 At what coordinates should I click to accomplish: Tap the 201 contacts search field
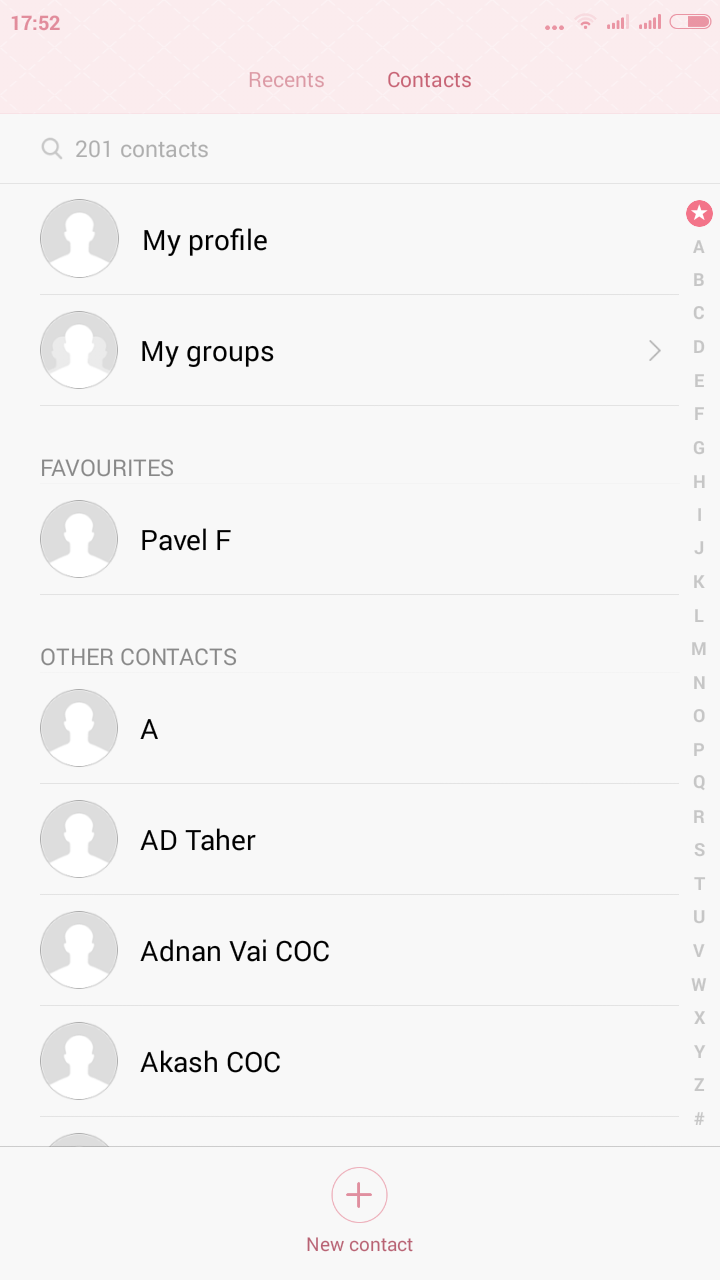coord(360,149)
